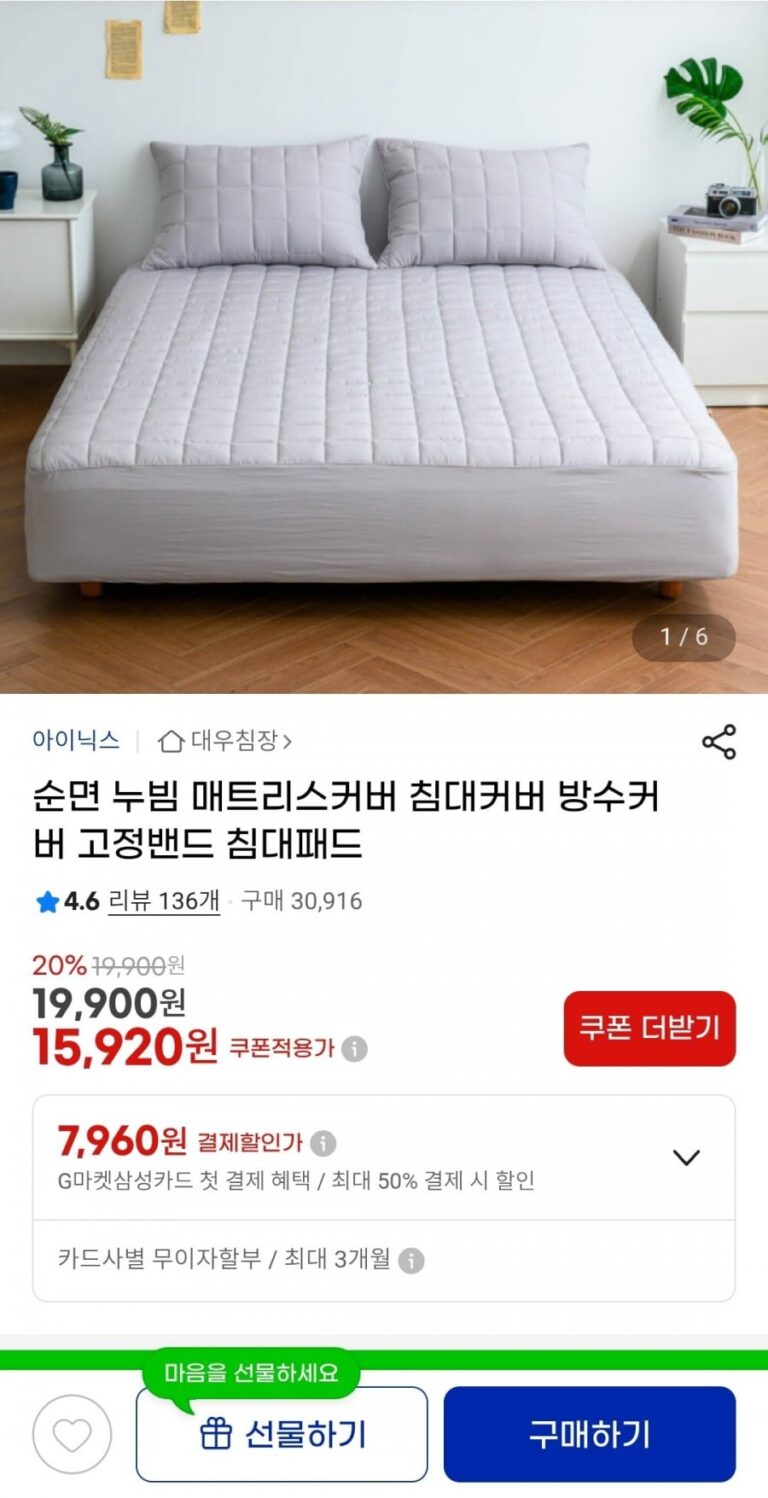Open the 아이닉스 brand link
768x1498 pixels.
[x=76, y=741]
